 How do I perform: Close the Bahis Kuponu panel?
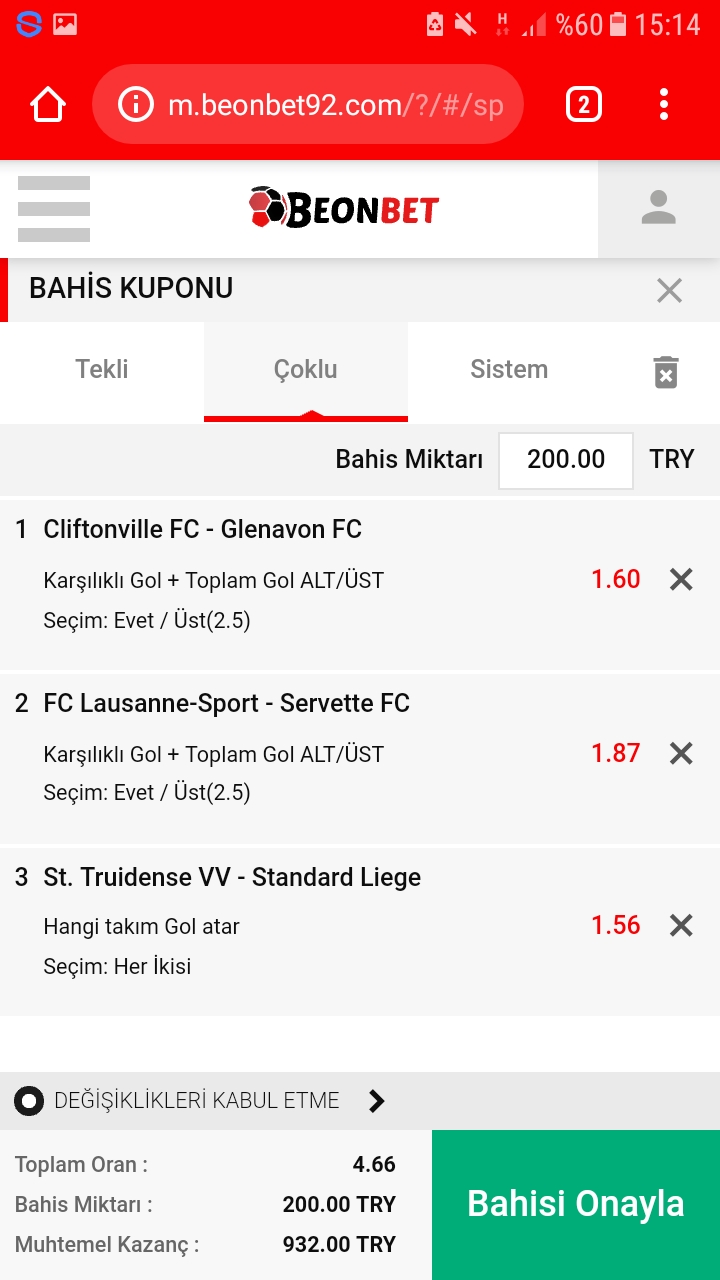[669, 291]
